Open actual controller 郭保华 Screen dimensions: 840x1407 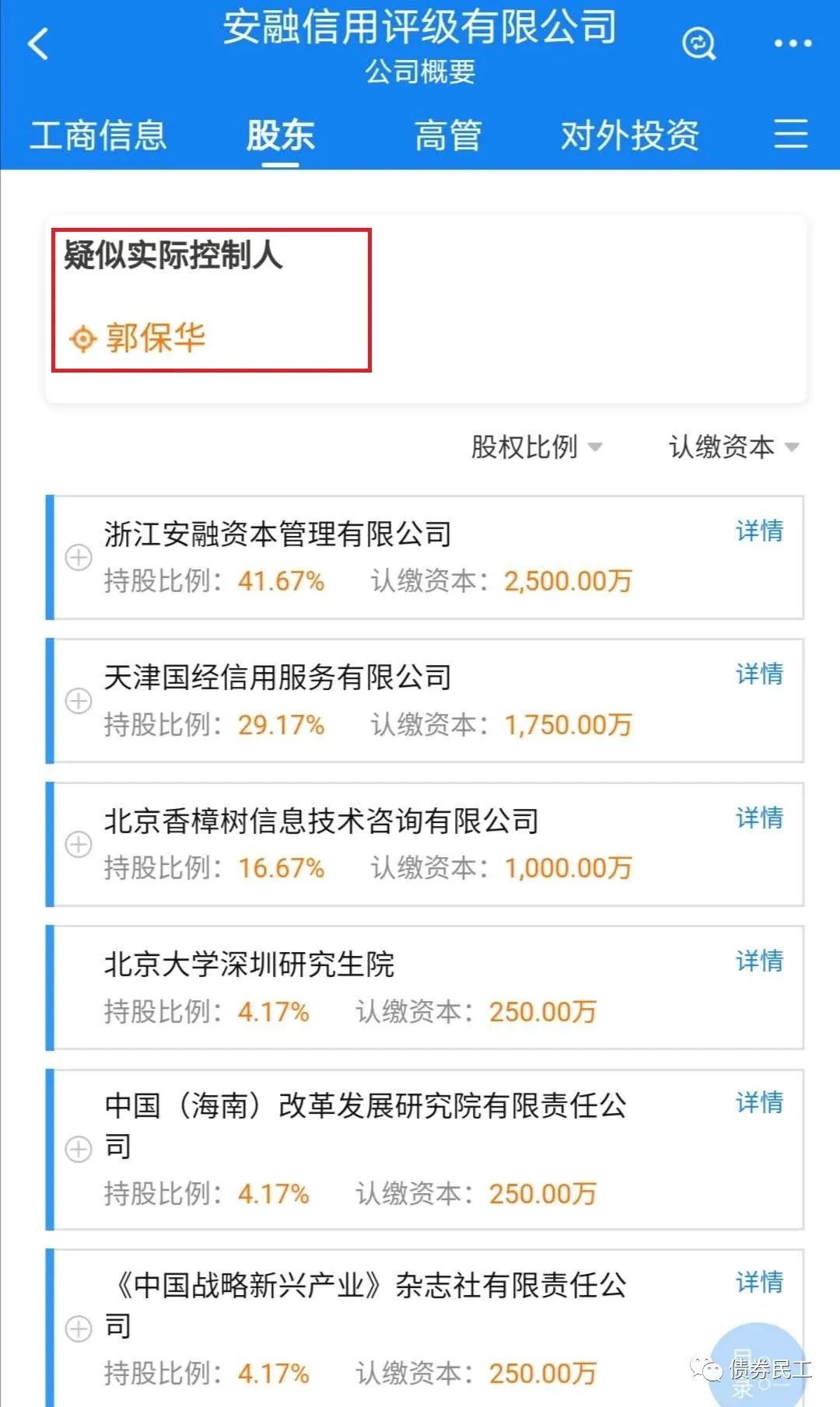point(155,338)
